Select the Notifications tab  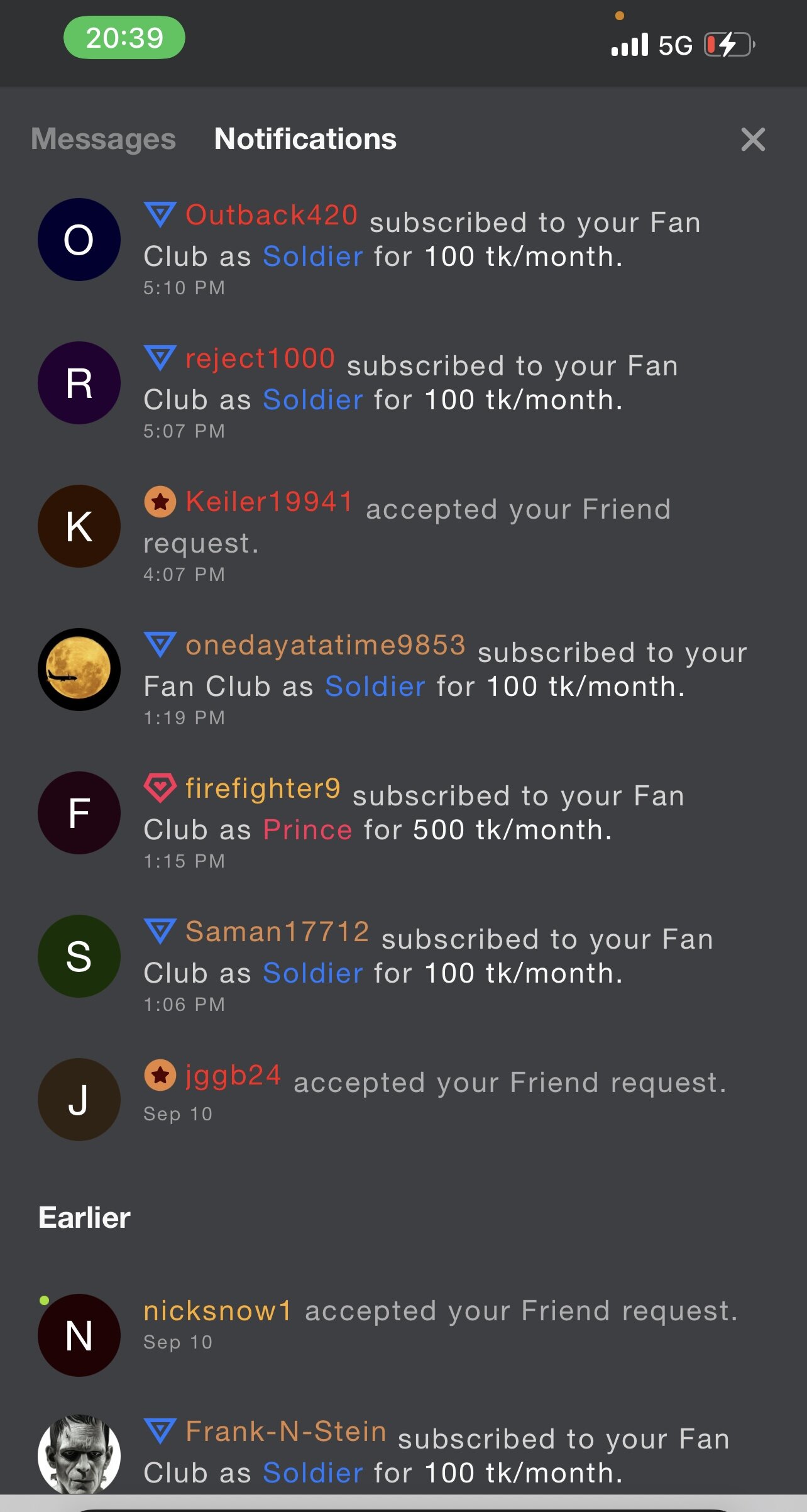(305, 139)
